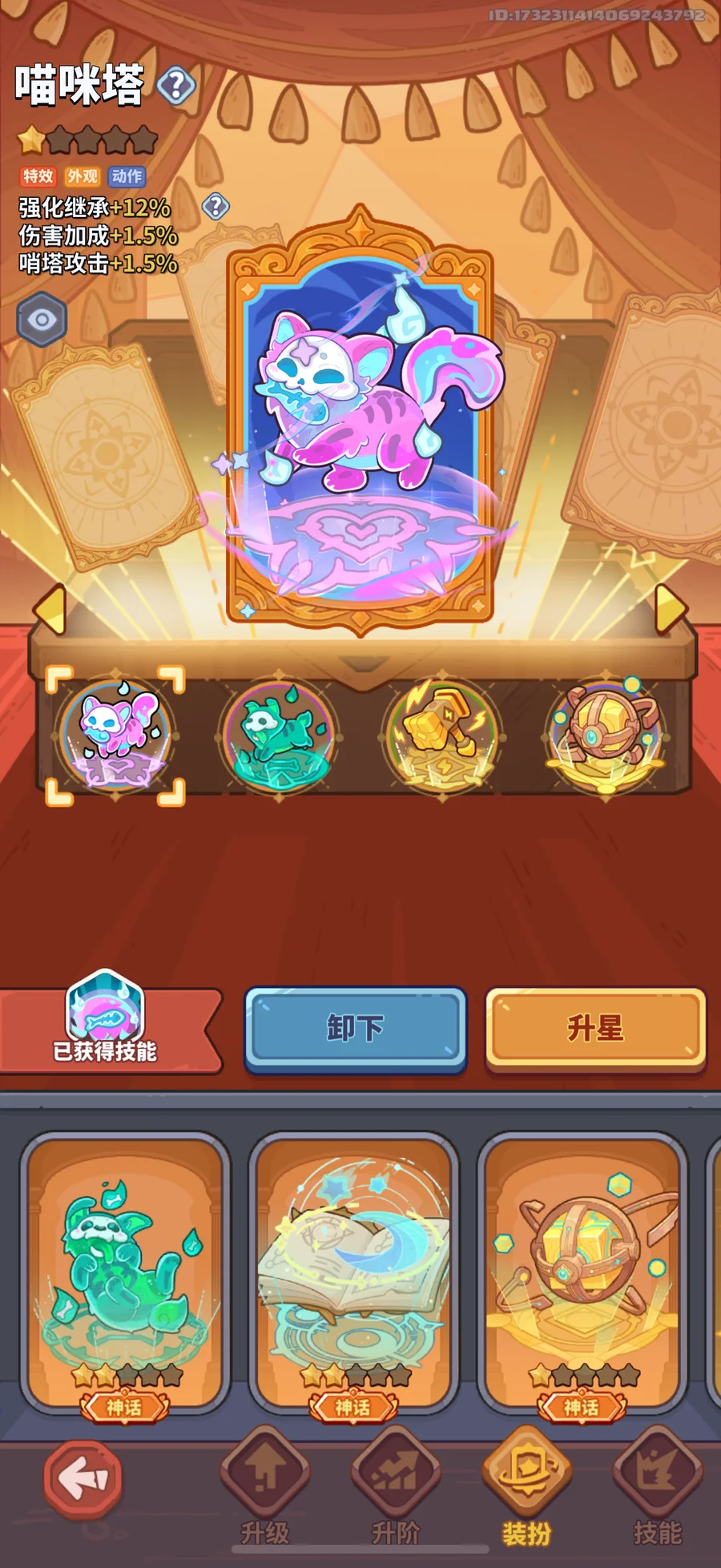This screenshot has height=1568, width=721.
Task: Switch to the 升级 tab
Action: [x=265, y=1488]
